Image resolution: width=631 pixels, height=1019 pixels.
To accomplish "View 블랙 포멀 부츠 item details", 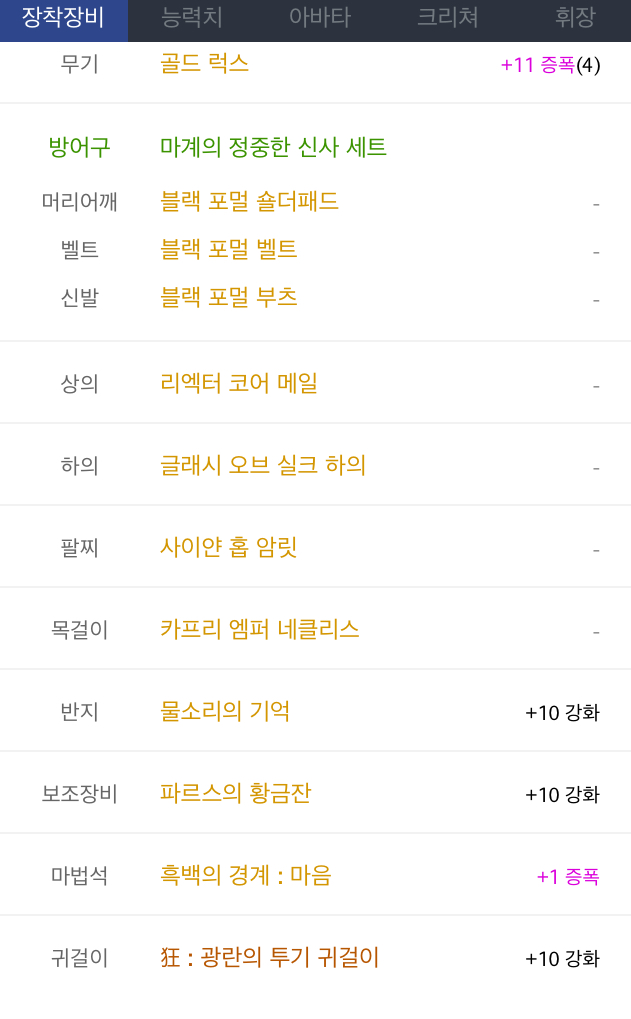I will tap(228, 298).
